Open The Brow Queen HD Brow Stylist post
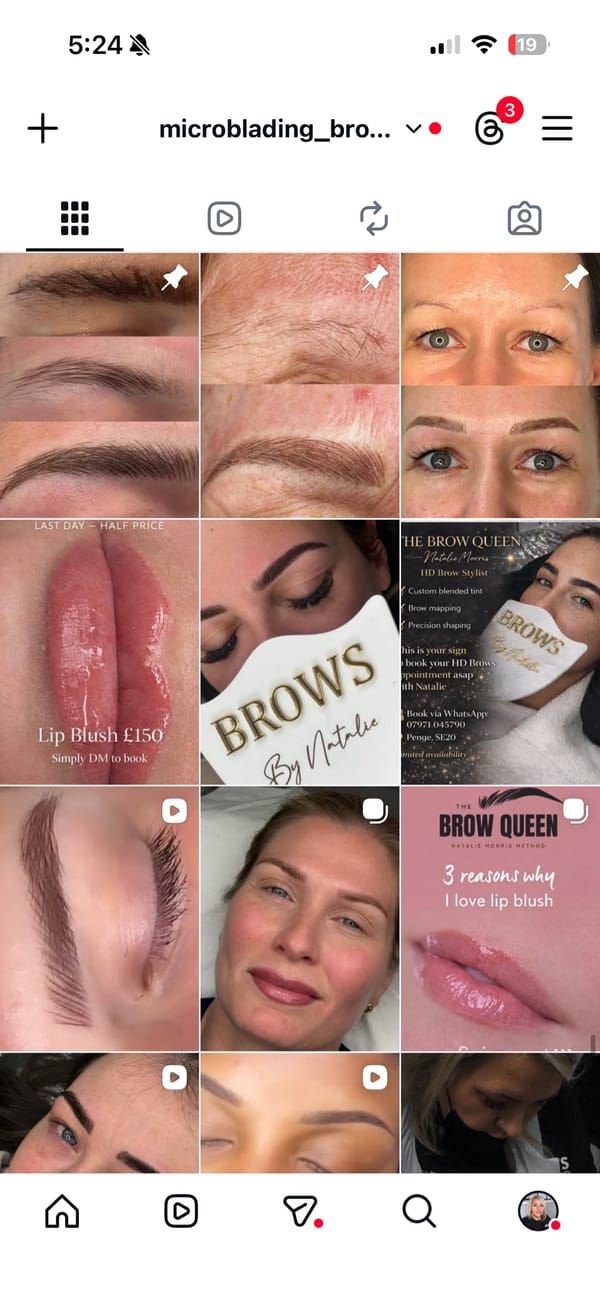This screenshot has width=600, height=1301. coord(500,651)
